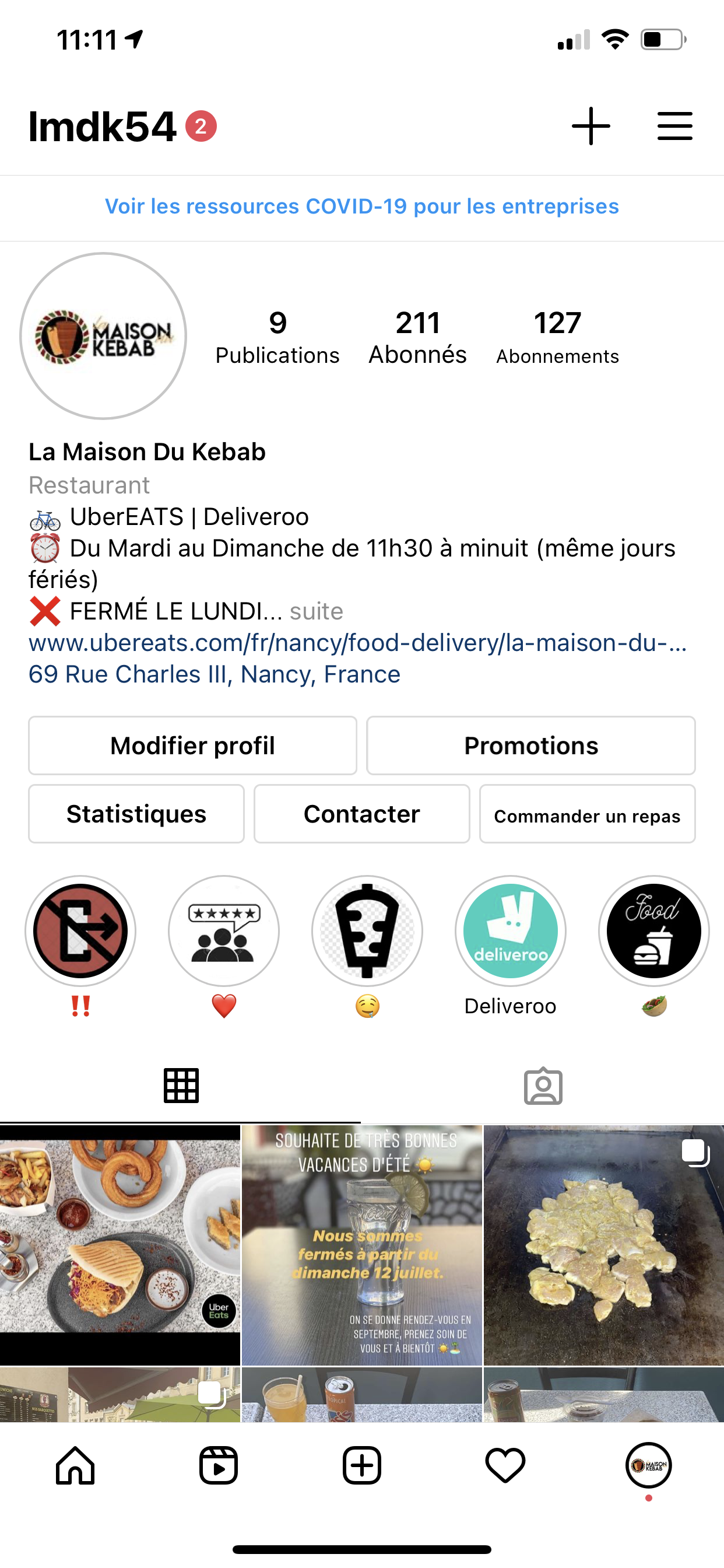724x1568 pixels.
Task: Tap the Contacter button
Action: coord(362,814)
